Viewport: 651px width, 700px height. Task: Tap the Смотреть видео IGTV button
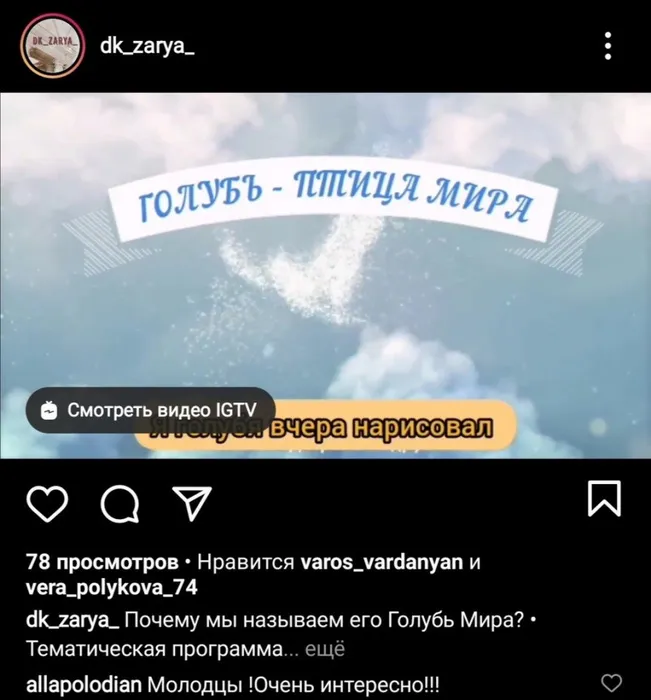click(x=150, y=410)
